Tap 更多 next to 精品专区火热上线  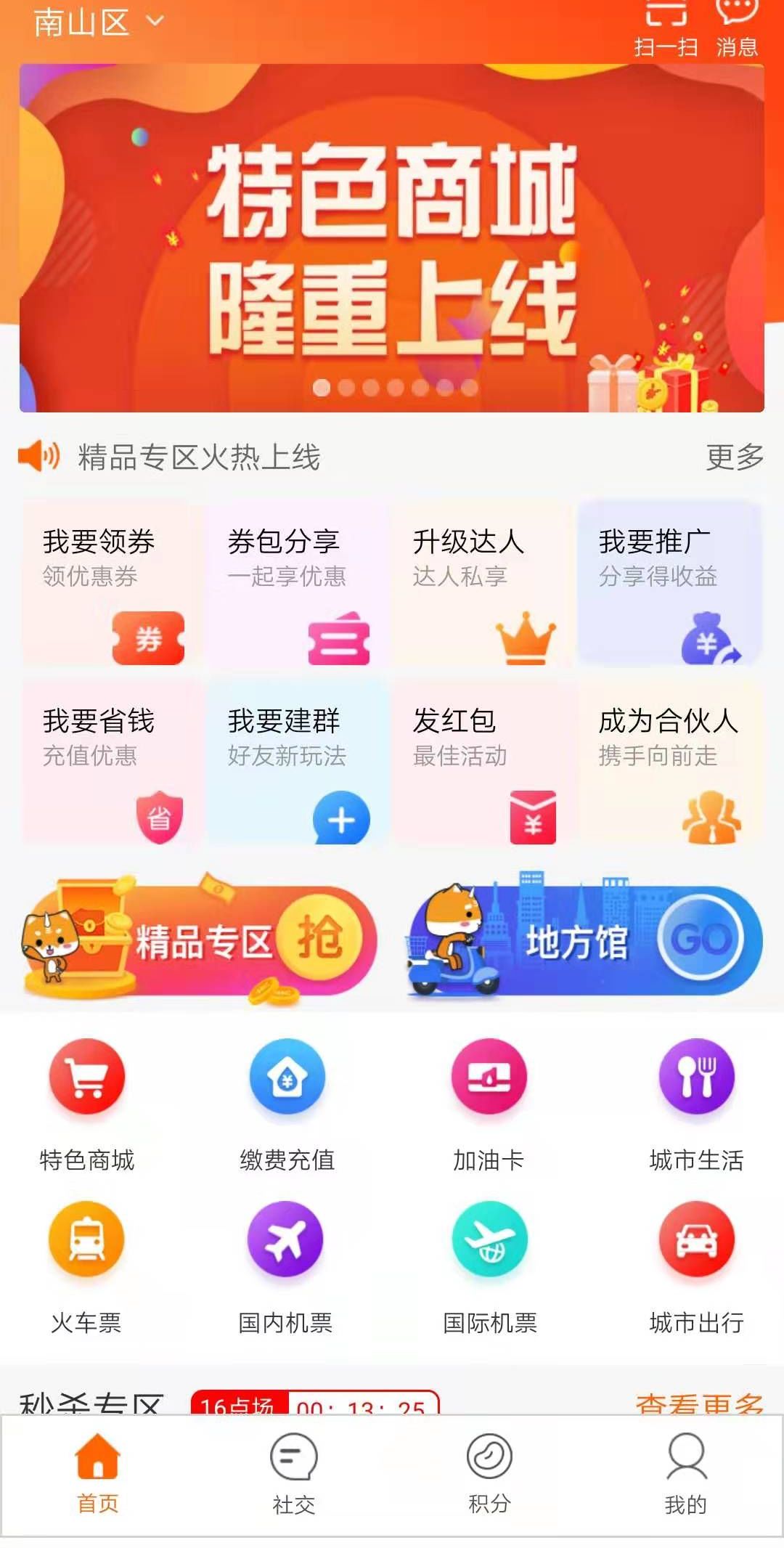[x=733, y=457]
